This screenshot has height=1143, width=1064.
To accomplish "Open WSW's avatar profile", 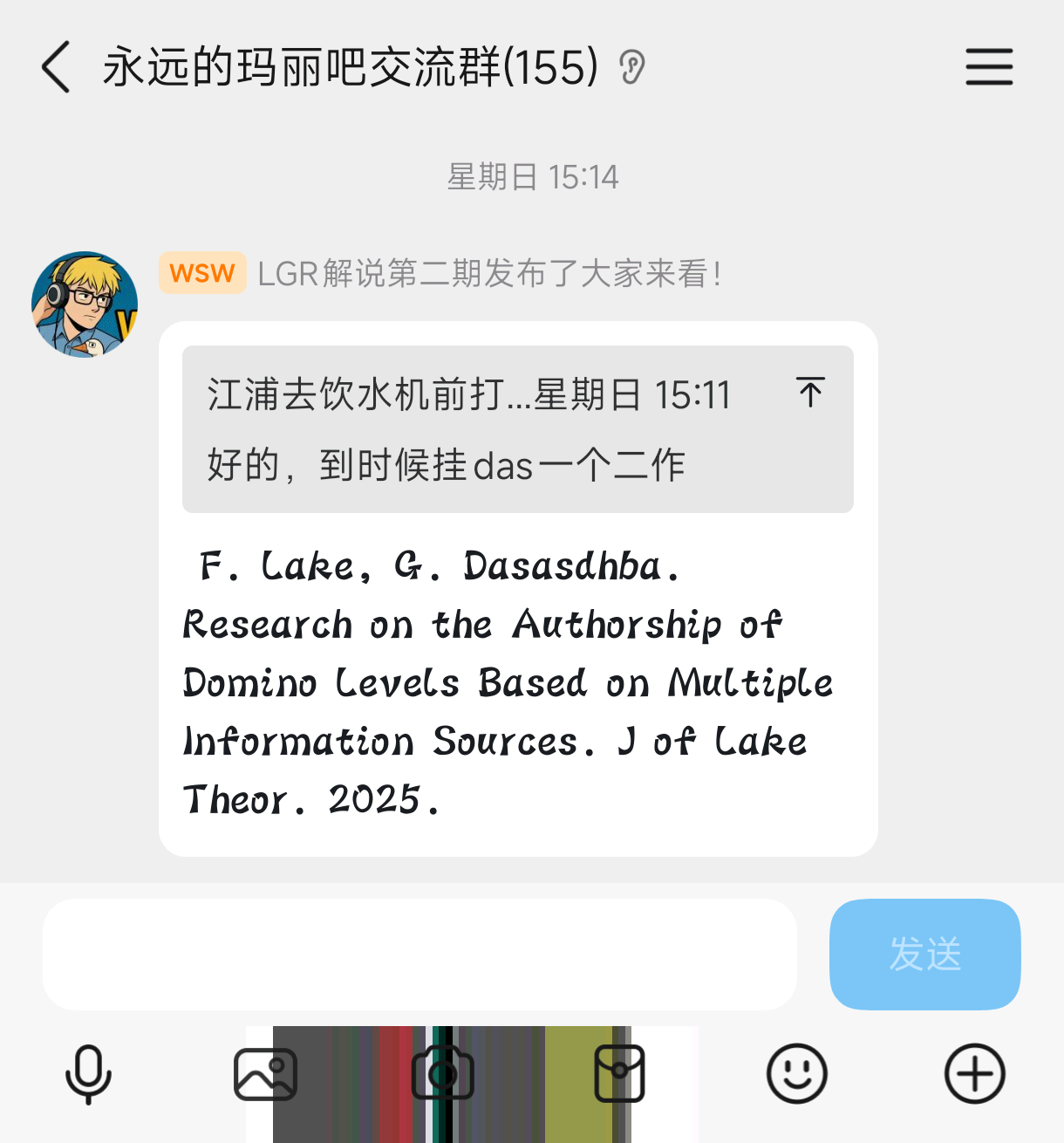I will tap(85, 305).
